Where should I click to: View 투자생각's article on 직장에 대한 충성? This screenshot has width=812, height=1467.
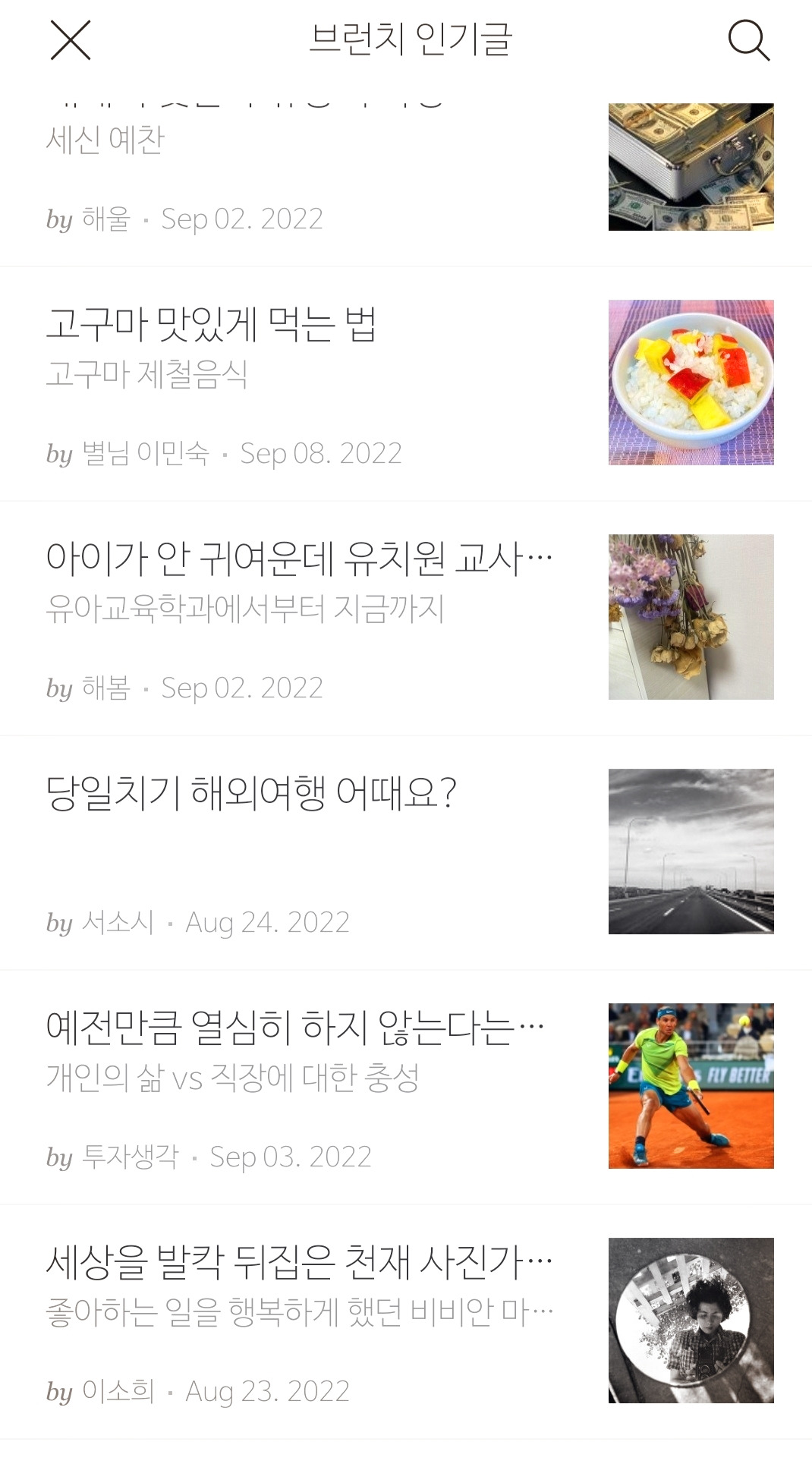[294, 1028]
